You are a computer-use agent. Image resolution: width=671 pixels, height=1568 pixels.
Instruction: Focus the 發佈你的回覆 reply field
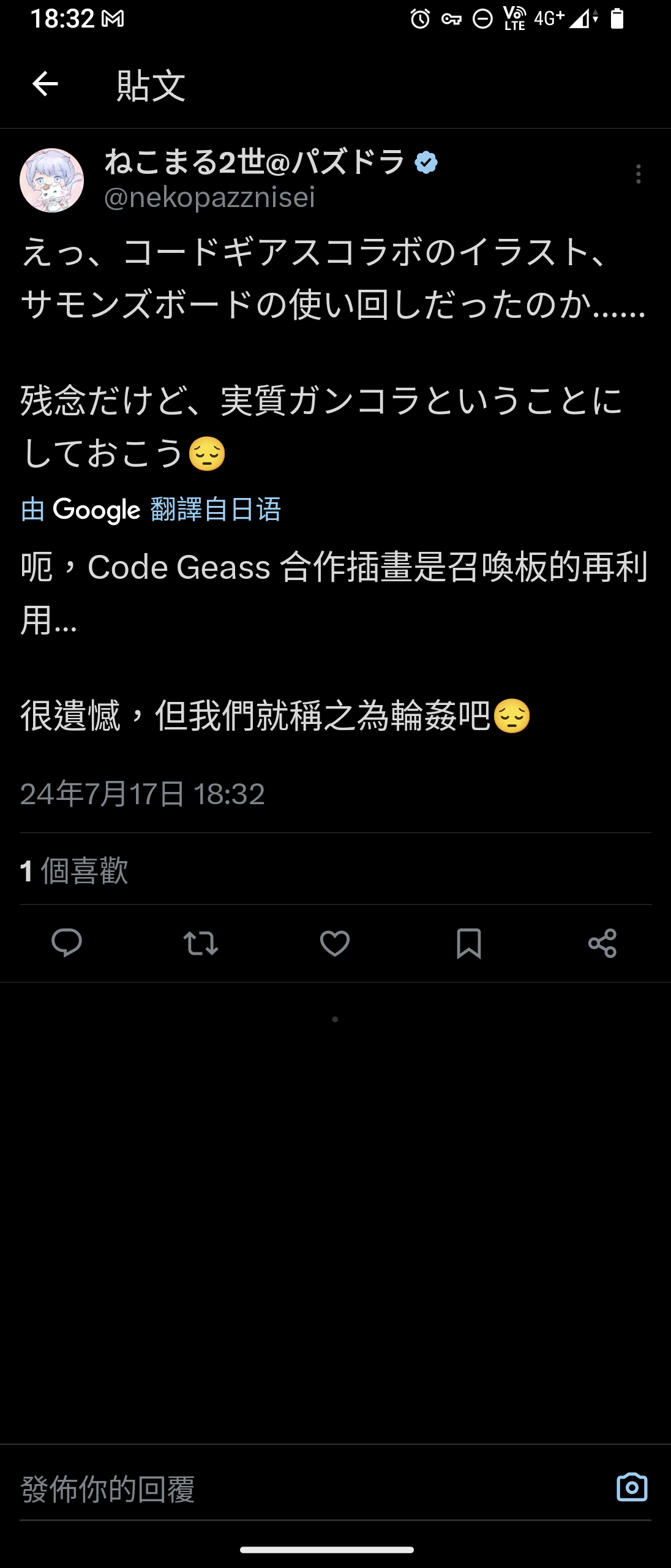pyautogui.click(x=294, y=1489)
